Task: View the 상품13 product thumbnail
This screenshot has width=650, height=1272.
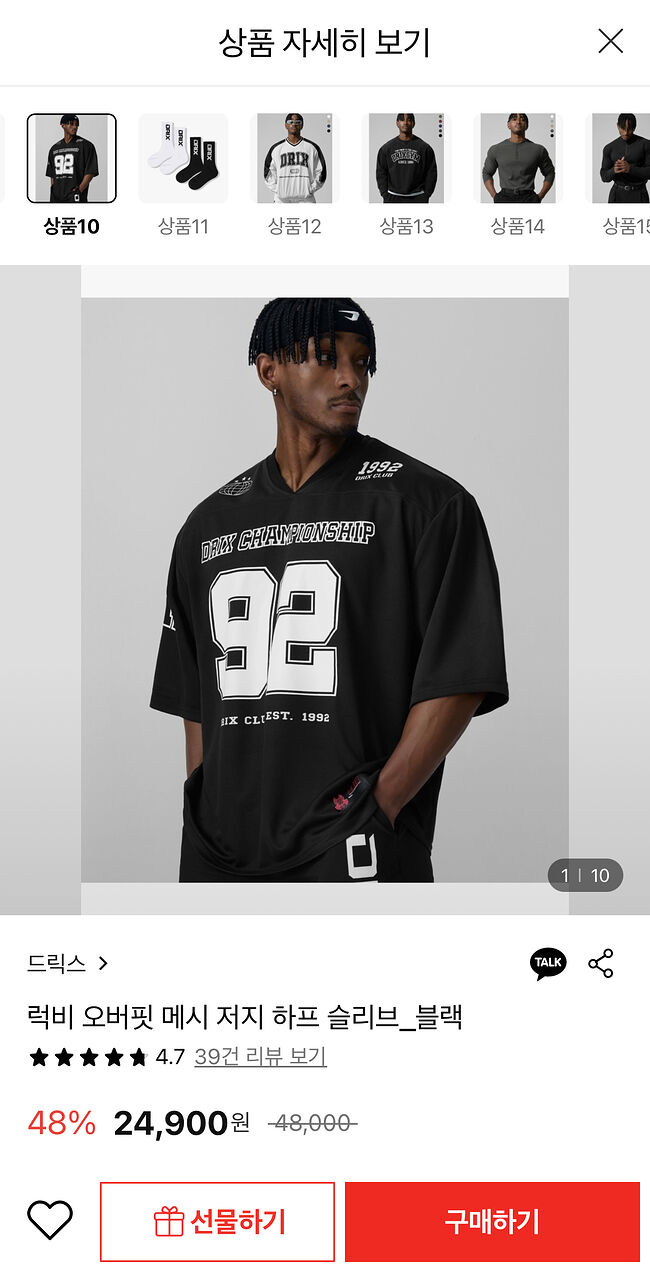Action: [406, 158]
